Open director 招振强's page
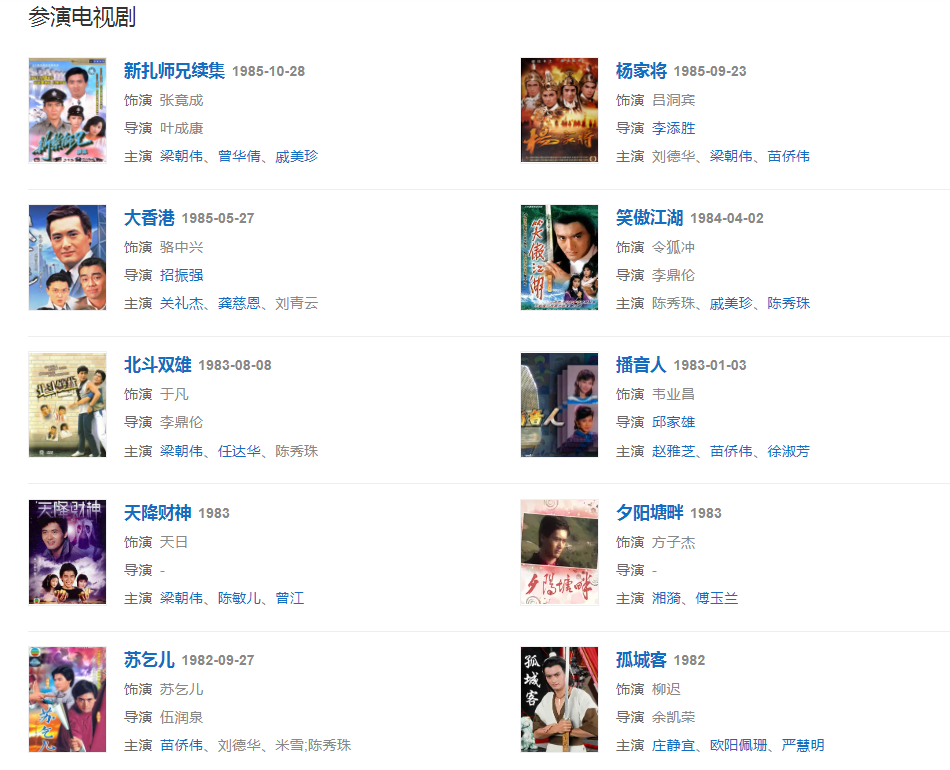 pos(181,275)
